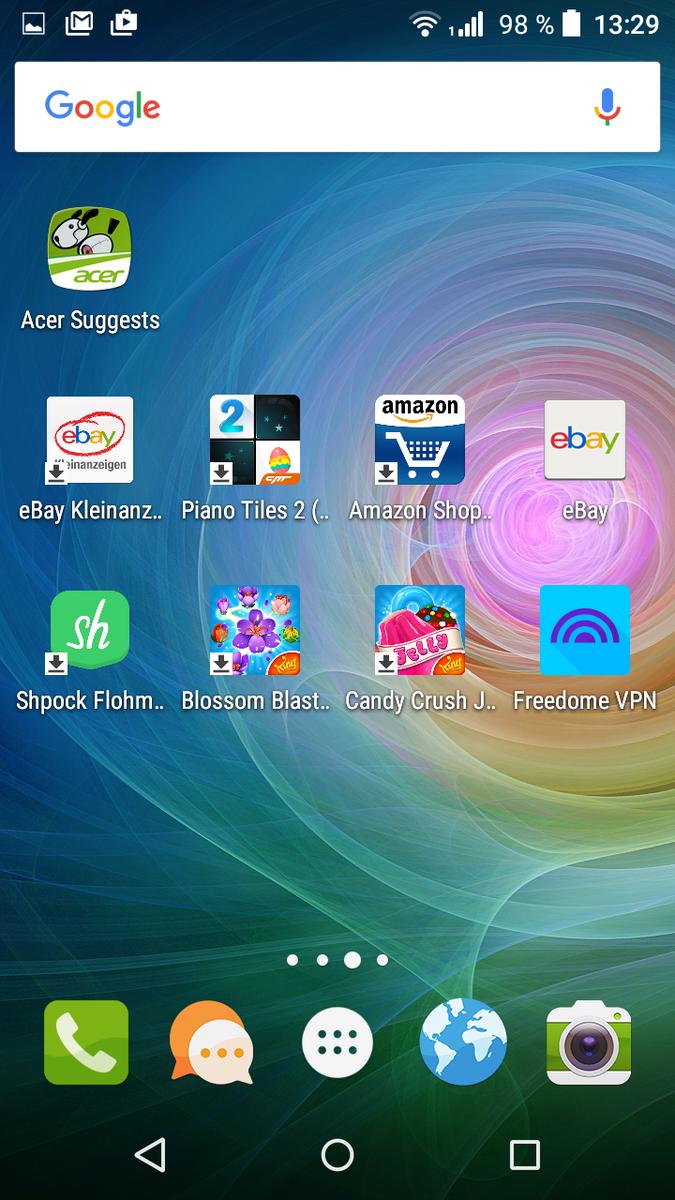Open the app drawer
This screenshot has height=1200, width=675.
click(337, 1043)
